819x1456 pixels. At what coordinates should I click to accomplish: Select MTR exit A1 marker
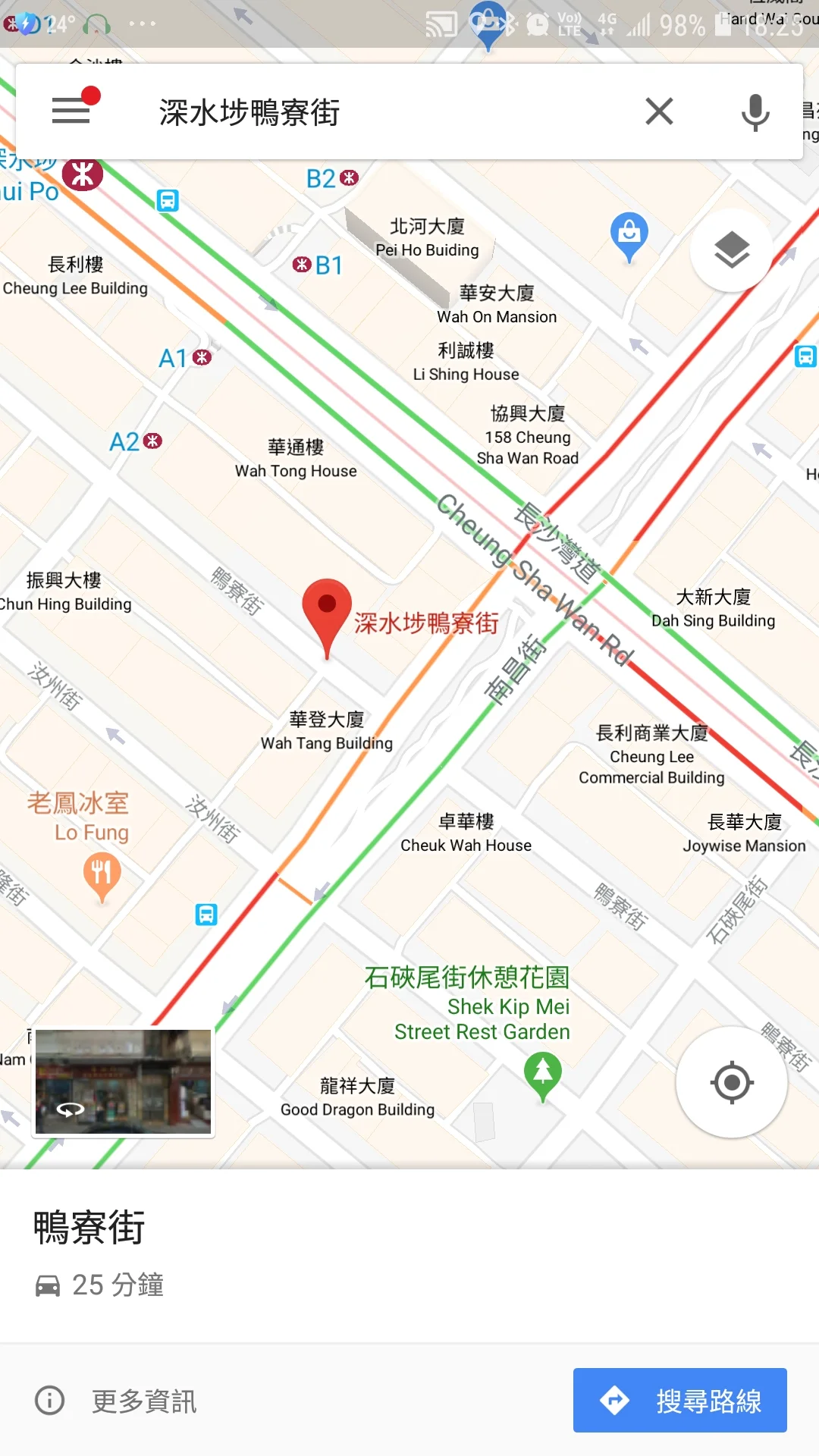(x=184, y=358)
